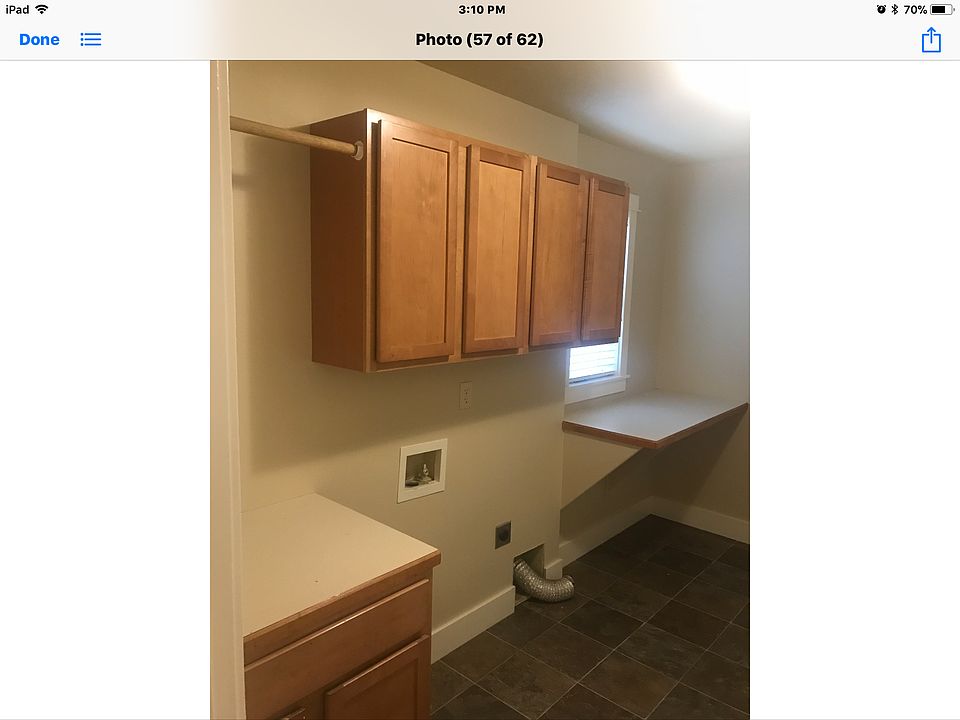The image size is (960, 720).
Task: Open the photo list view
Action: [x=91, y=40]
